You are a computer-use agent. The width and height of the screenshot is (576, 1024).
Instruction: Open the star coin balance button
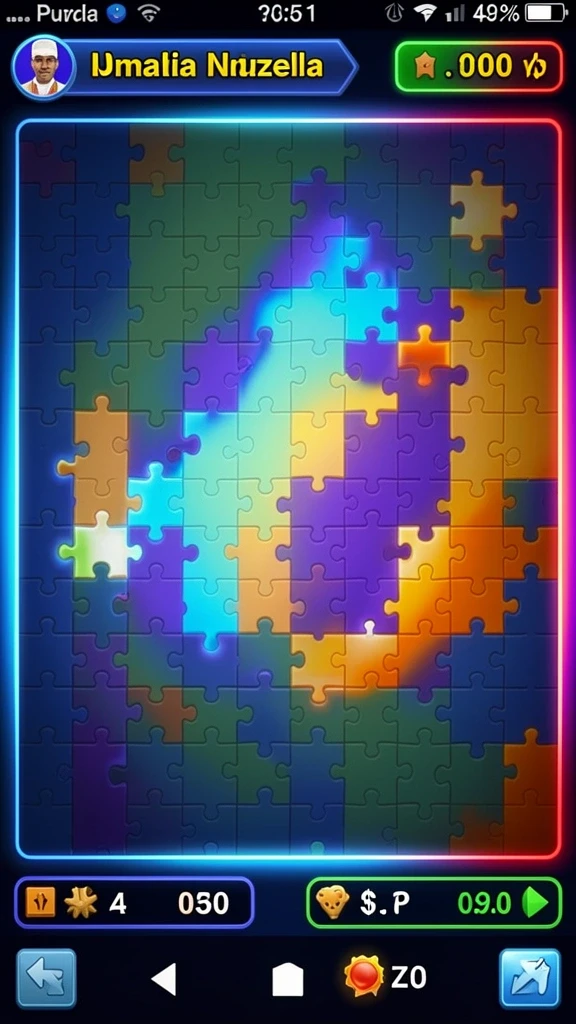pyautogui.click(x=479, y=66)
